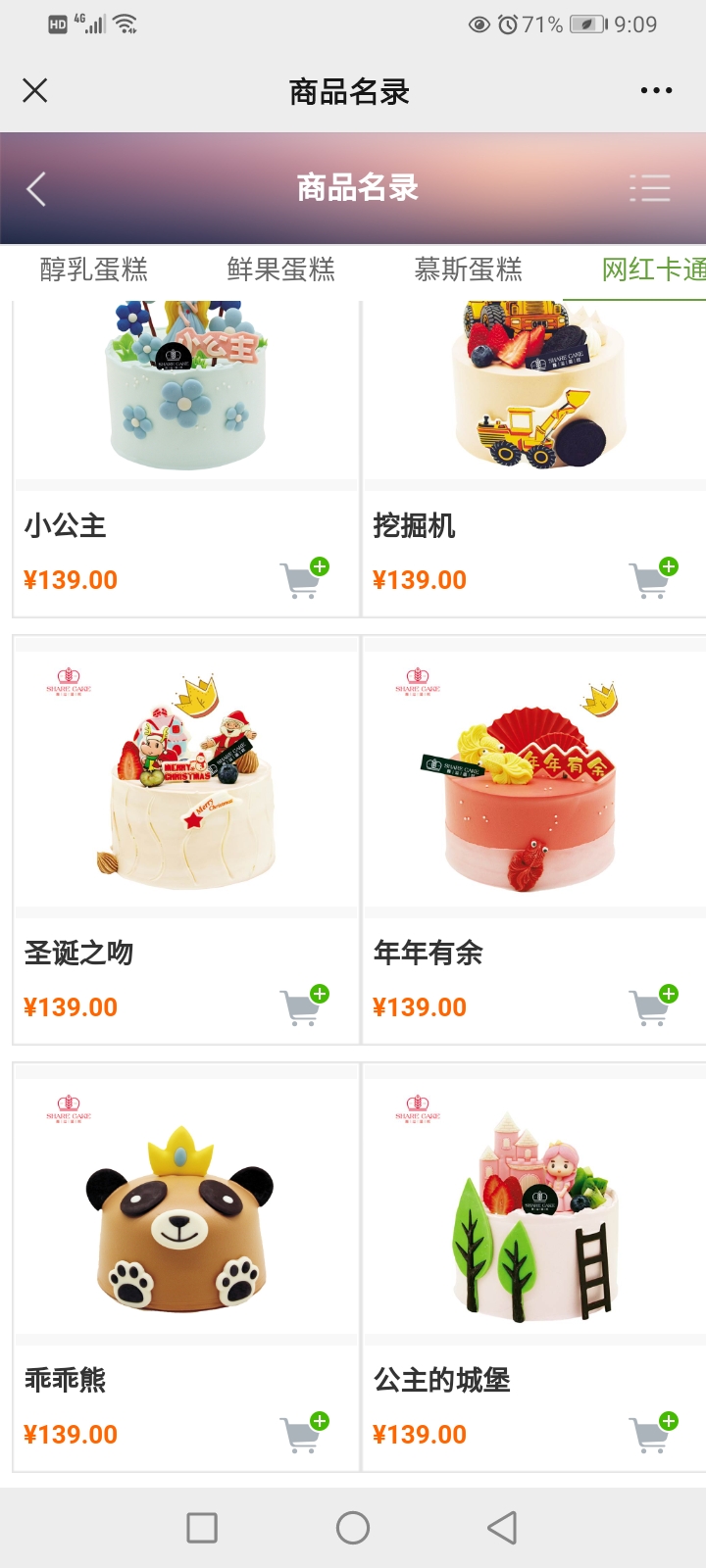This screenshot has width=706, height=1568.
Task: Open the 年年有余 product card
Action: click(x=534, y=840)
